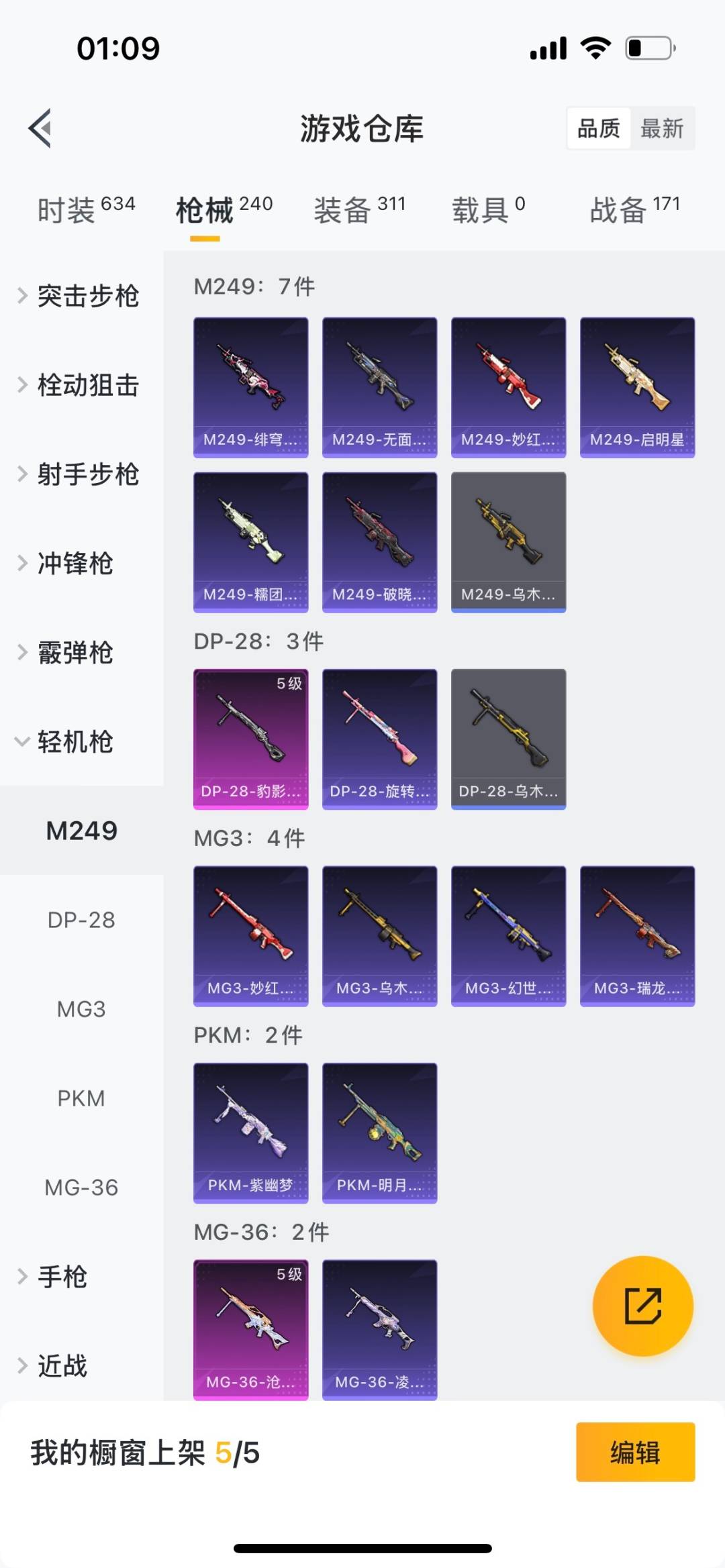725x1568 pixels.
Task: Switch to the 时装 tab
Action: pos(86,210)
